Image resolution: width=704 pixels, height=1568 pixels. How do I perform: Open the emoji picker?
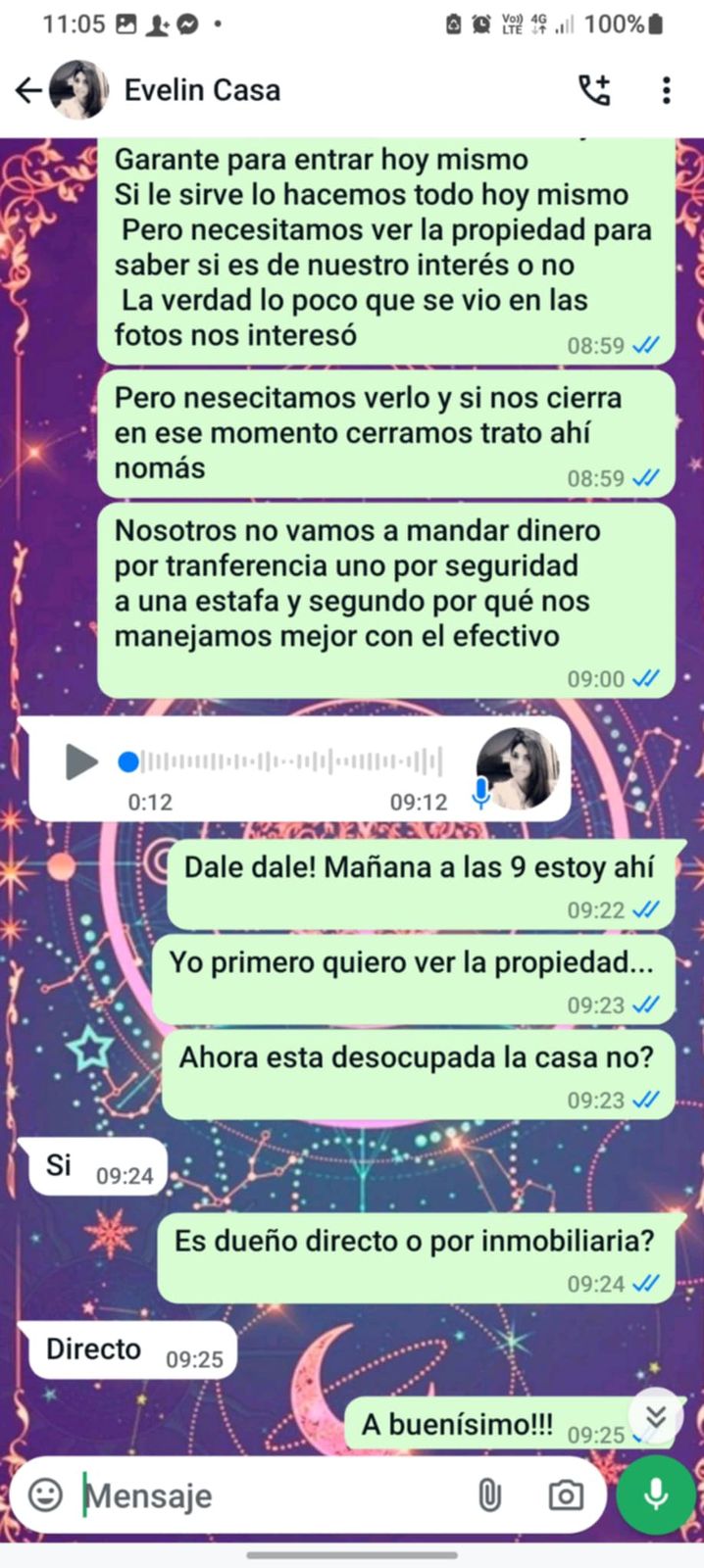pyautogui.click(x=45, y=1494)
